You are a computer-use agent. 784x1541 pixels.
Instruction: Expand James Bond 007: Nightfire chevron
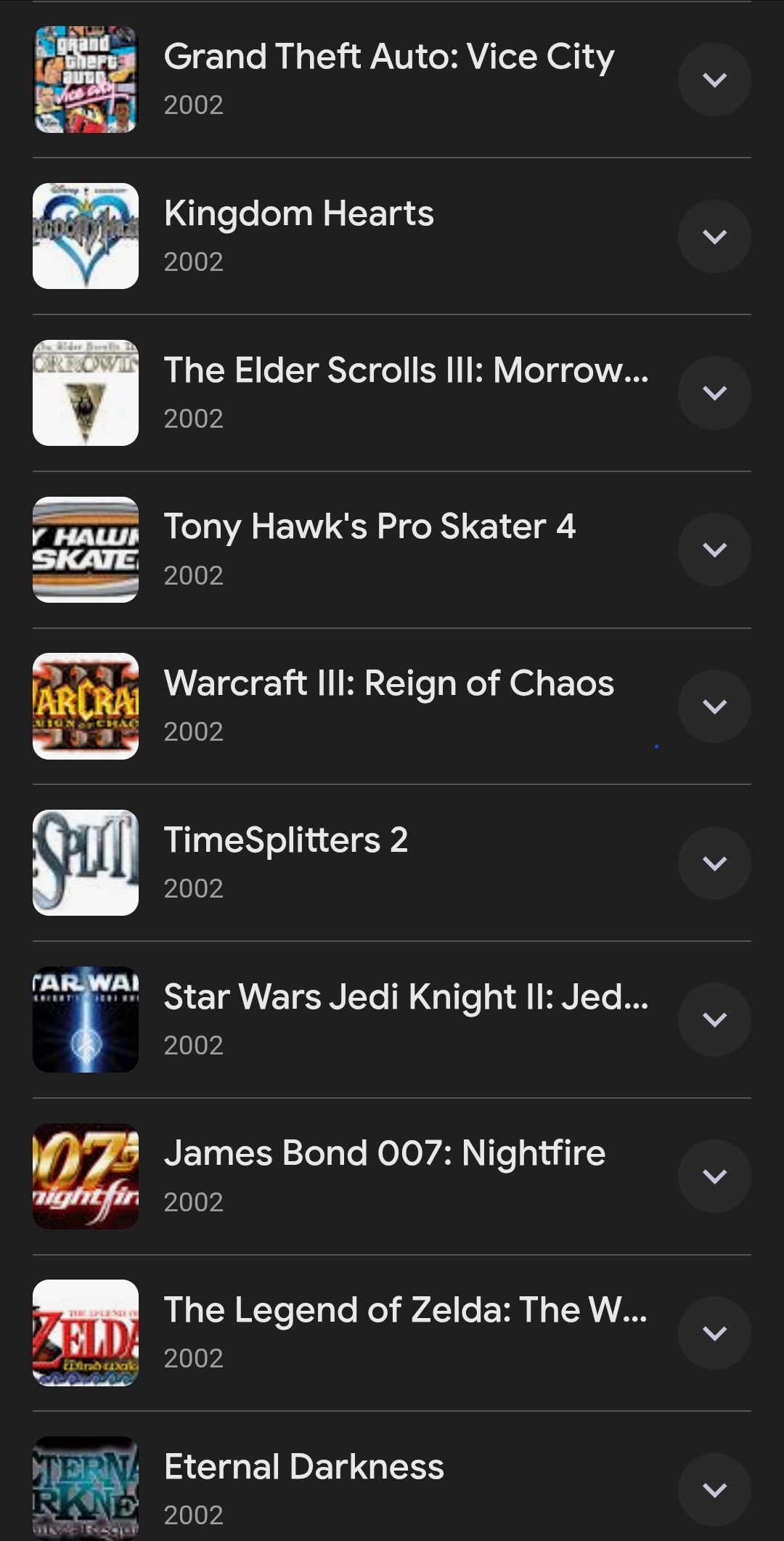coord(714,1176)
